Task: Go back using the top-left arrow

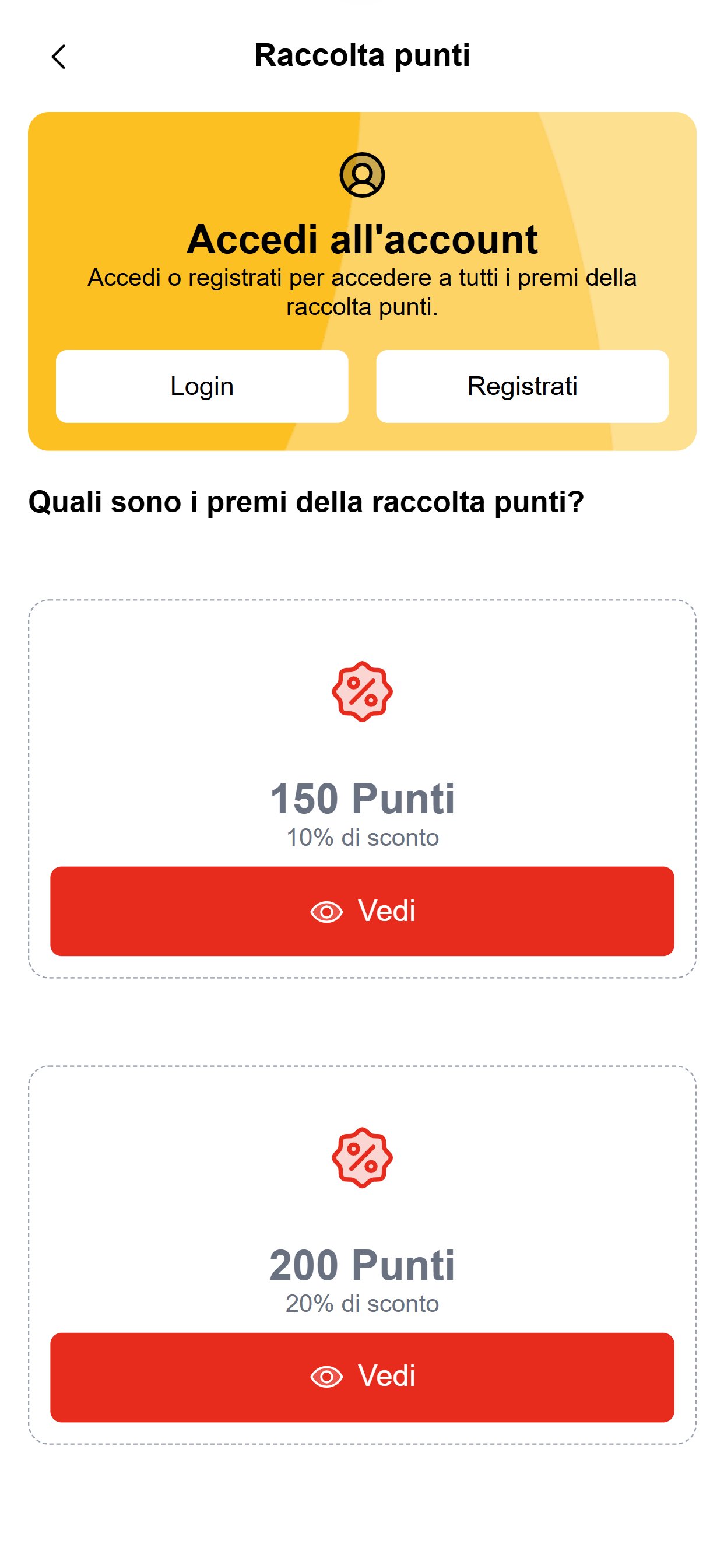Action: coord(58,57)
